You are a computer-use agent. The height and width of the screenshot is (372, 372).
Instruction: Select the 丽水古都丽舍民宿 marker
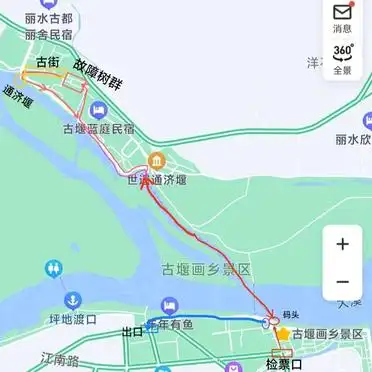coord(49,3)
